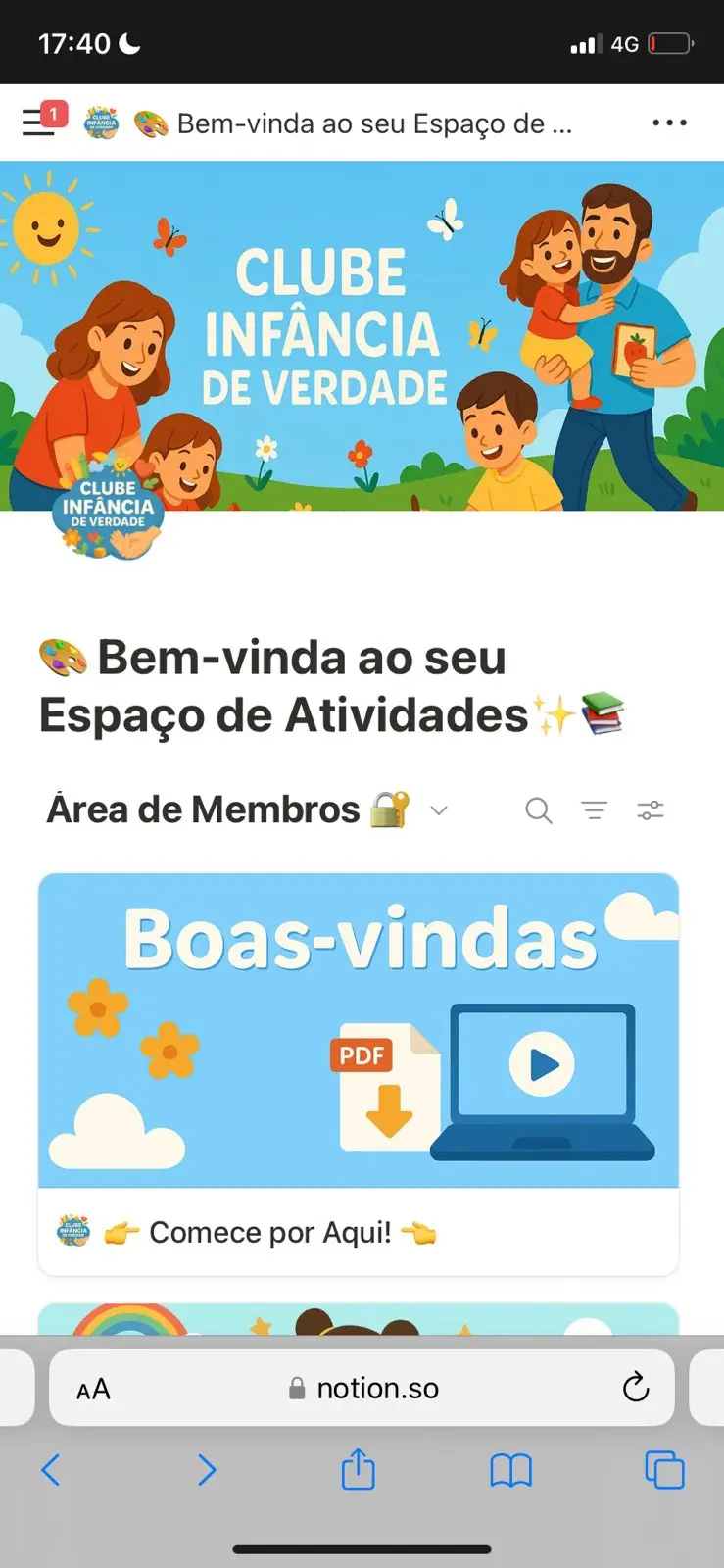Open the three-dot page options menu
The image size is (724, 1568).
pyautogui.click(x=669, y=122)
